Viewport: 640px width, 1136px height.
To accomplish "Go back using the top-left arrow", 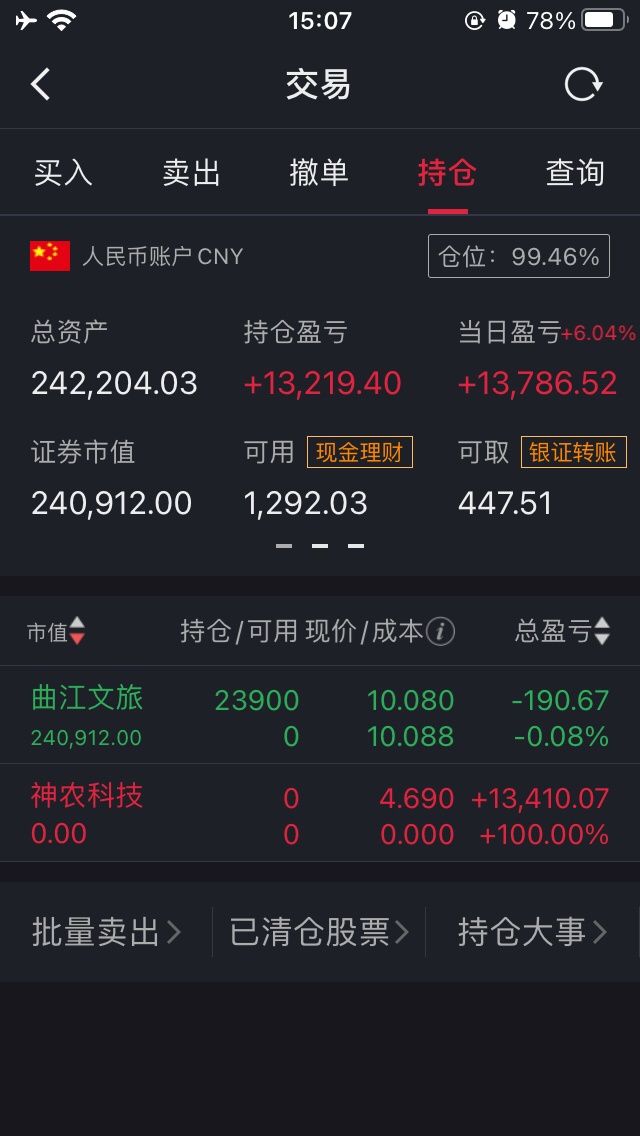I will point(41,85).
